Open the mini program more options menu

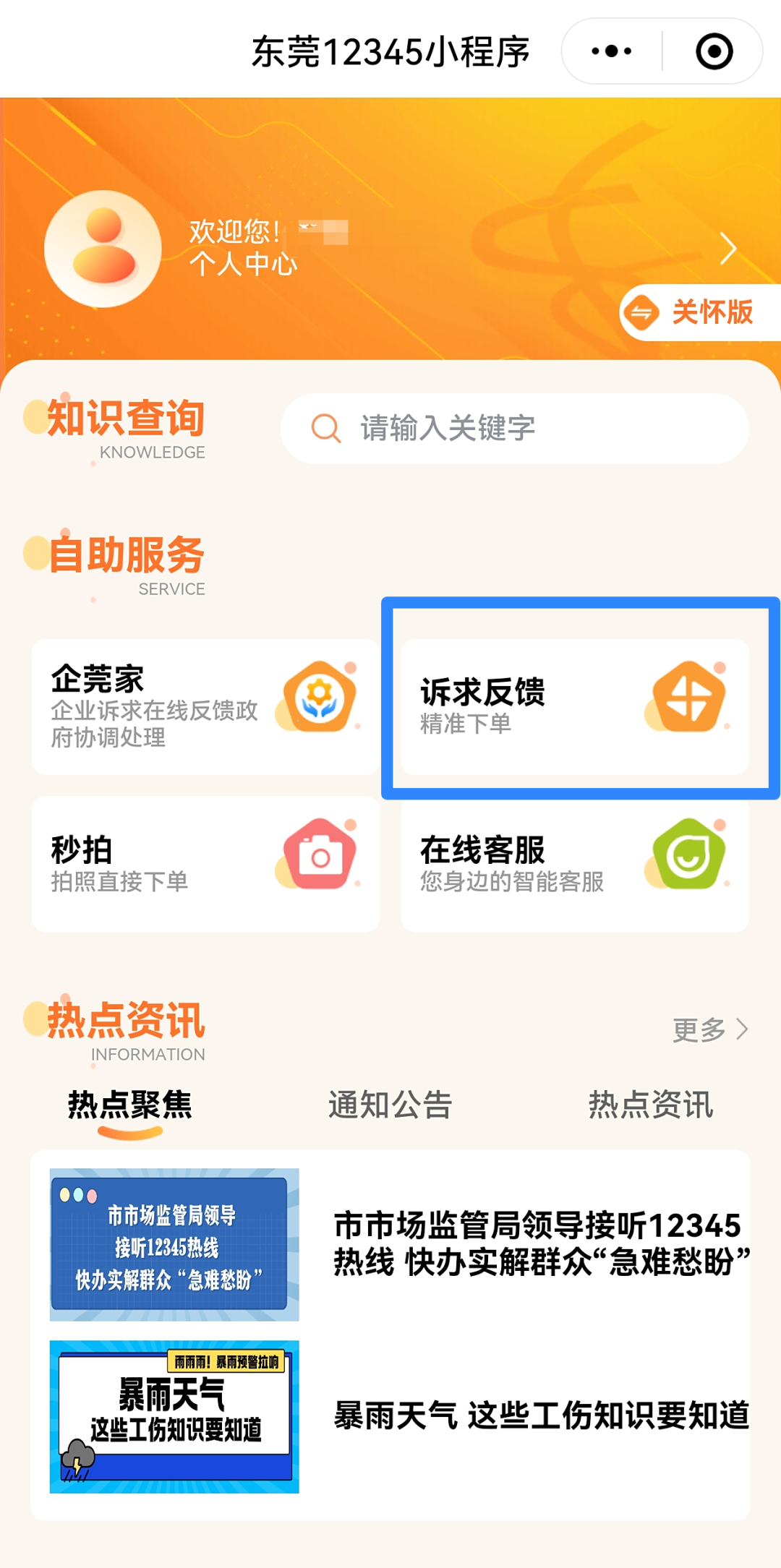coord(612,51)
